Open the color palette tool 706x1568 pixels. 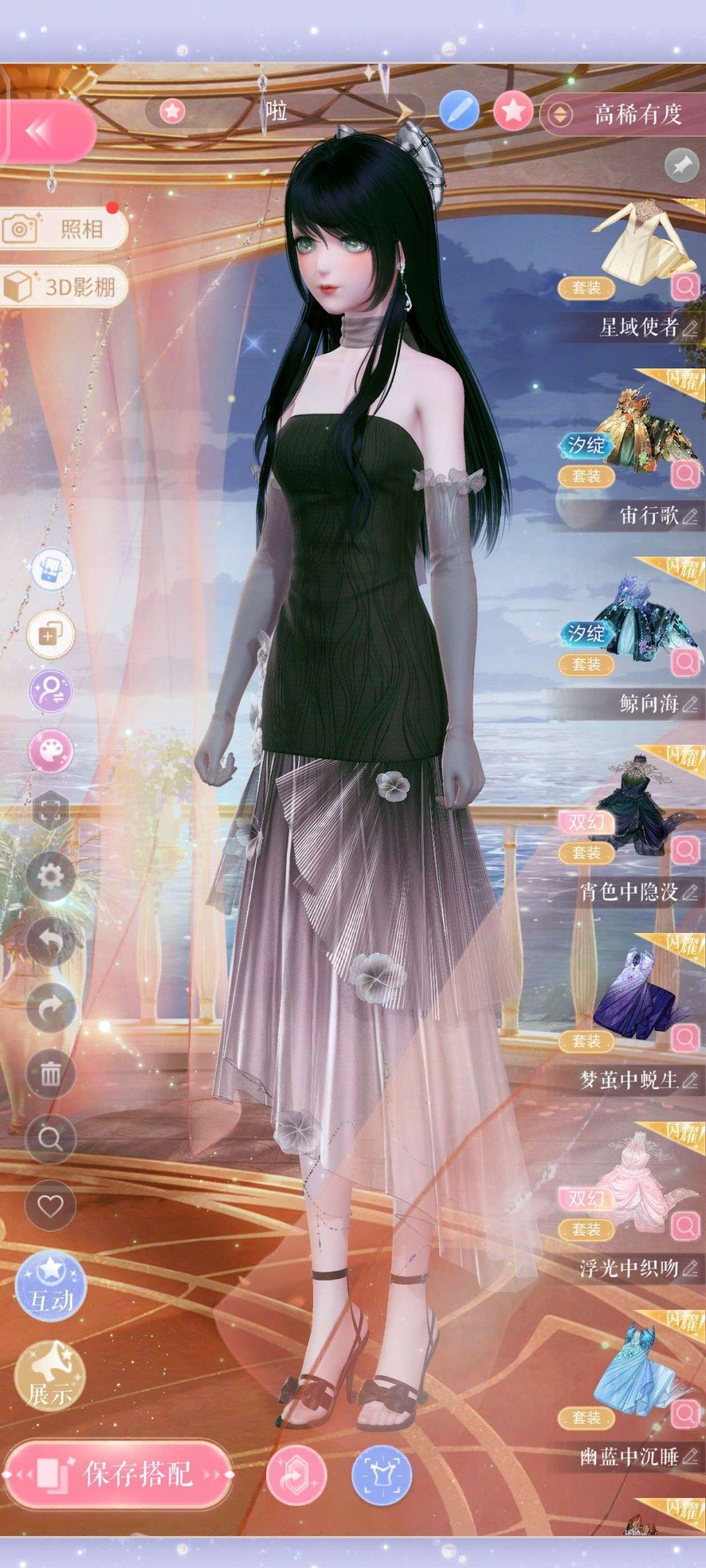[x=50, y=751]
